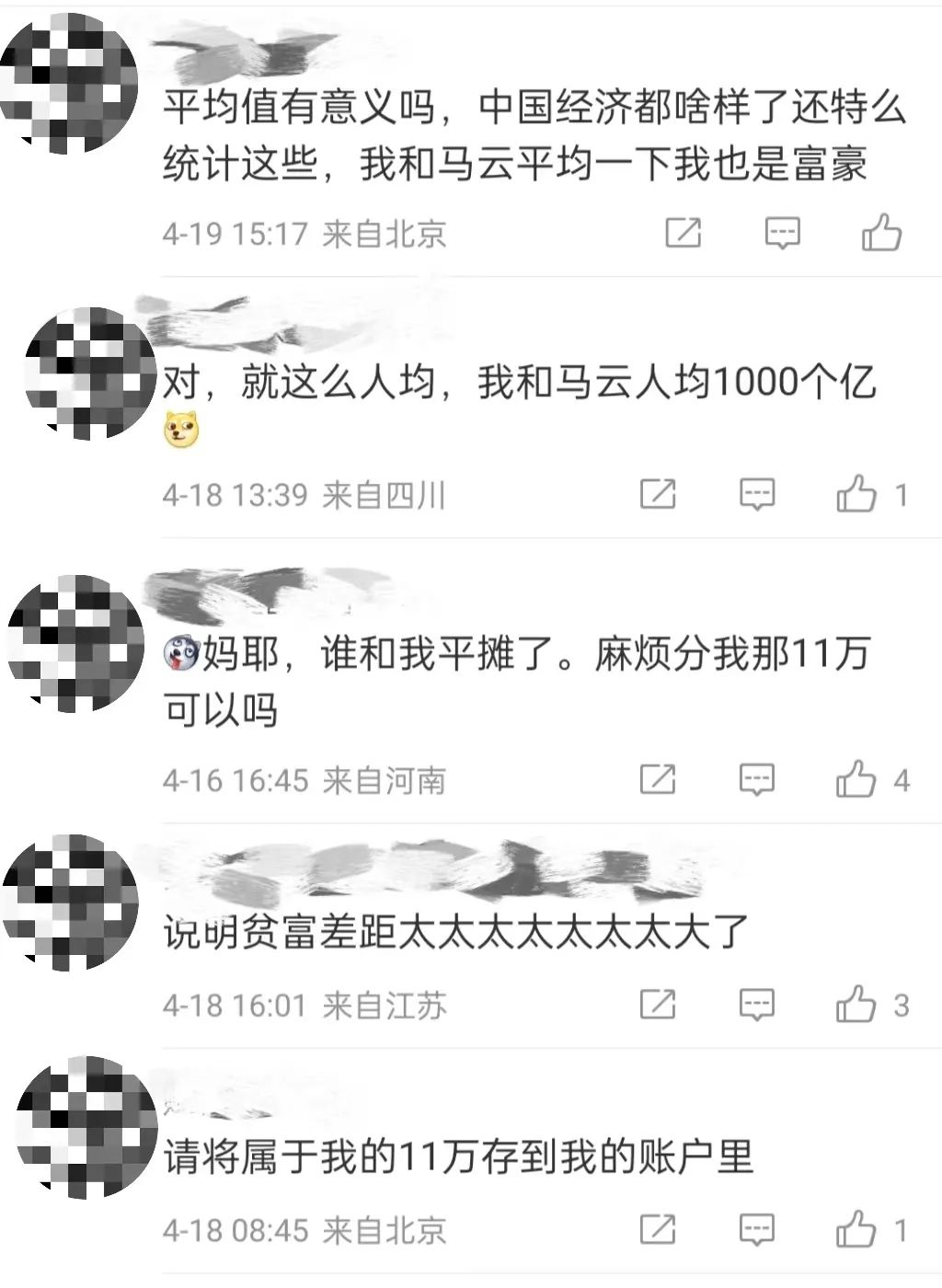Like the comment posted 4-19 15:17 from 北京
942x1288 pixels.
point(880,233)
